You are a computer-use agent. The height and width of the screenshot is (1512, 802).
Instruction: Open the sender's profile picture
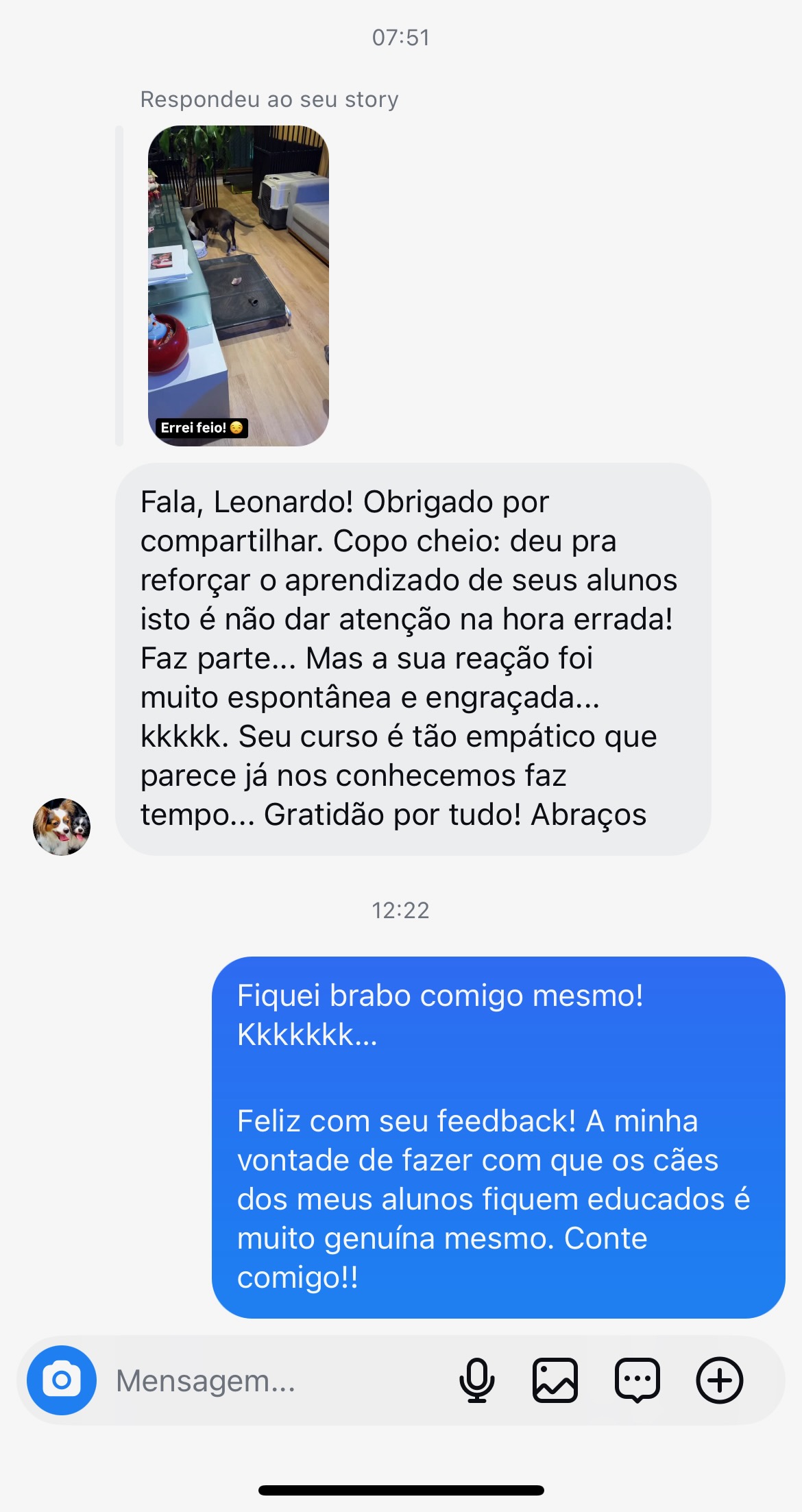tap(62, 826)
